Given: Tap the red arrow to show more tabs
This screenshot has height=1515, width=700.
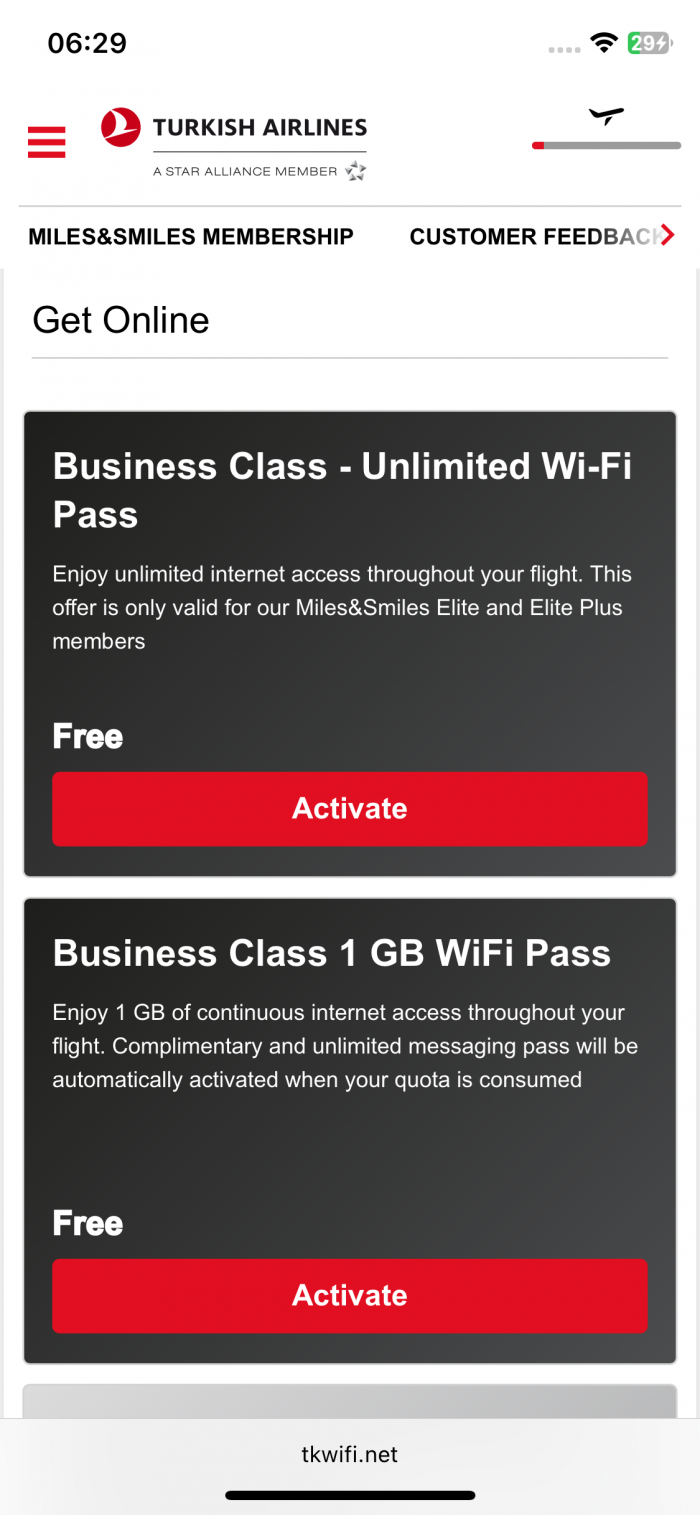Looking at the screenshot, I should click(668, 236).
